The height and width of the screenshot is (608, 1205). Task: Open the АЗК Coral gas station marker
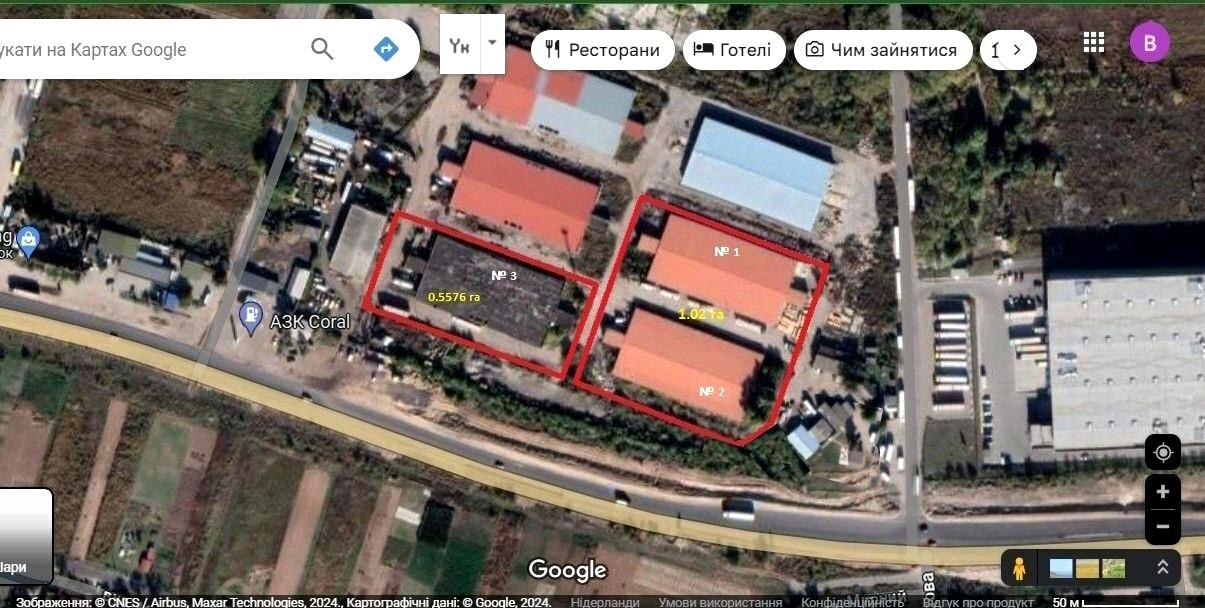249,319
